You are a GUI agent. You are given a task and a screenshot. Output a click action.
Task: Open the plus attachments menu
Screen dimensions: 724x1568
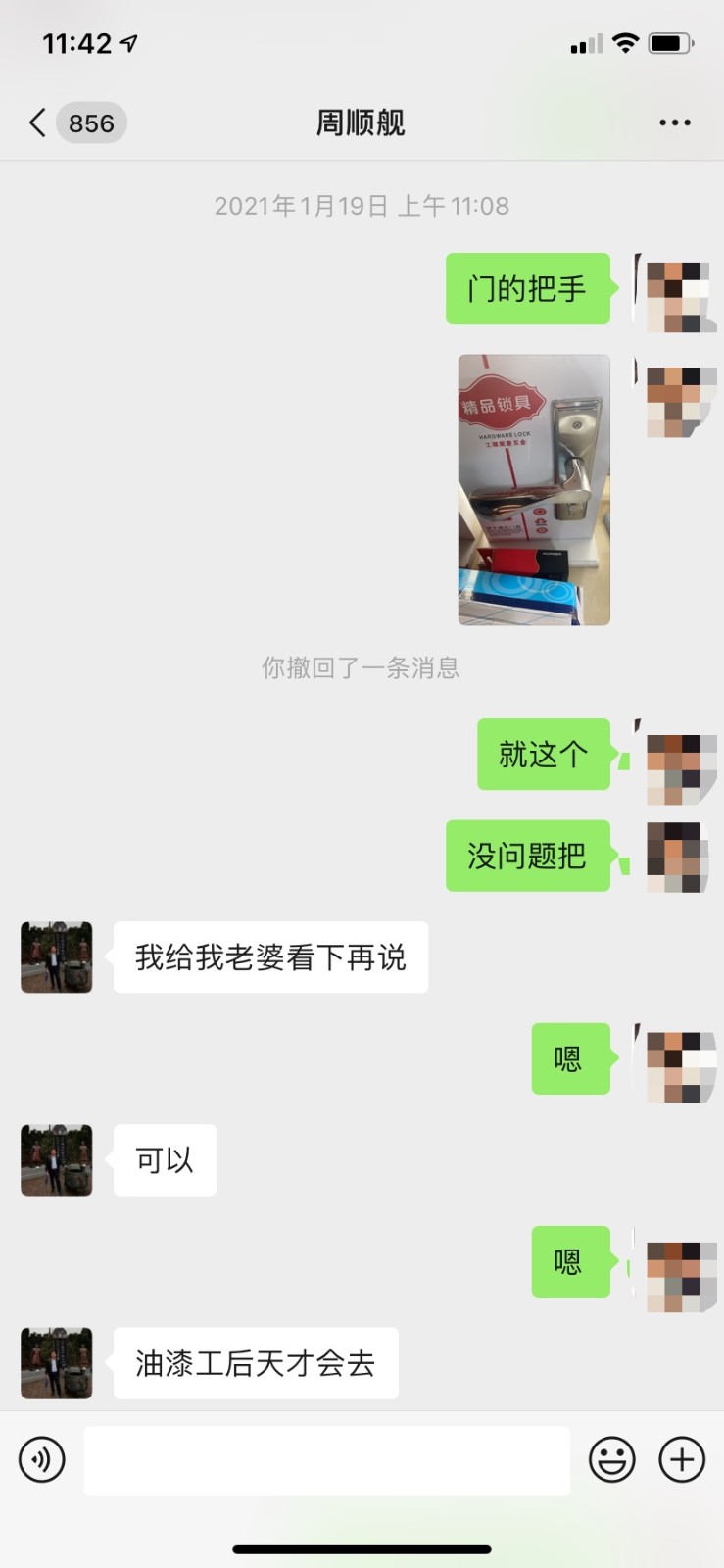tap(682, 1459)
